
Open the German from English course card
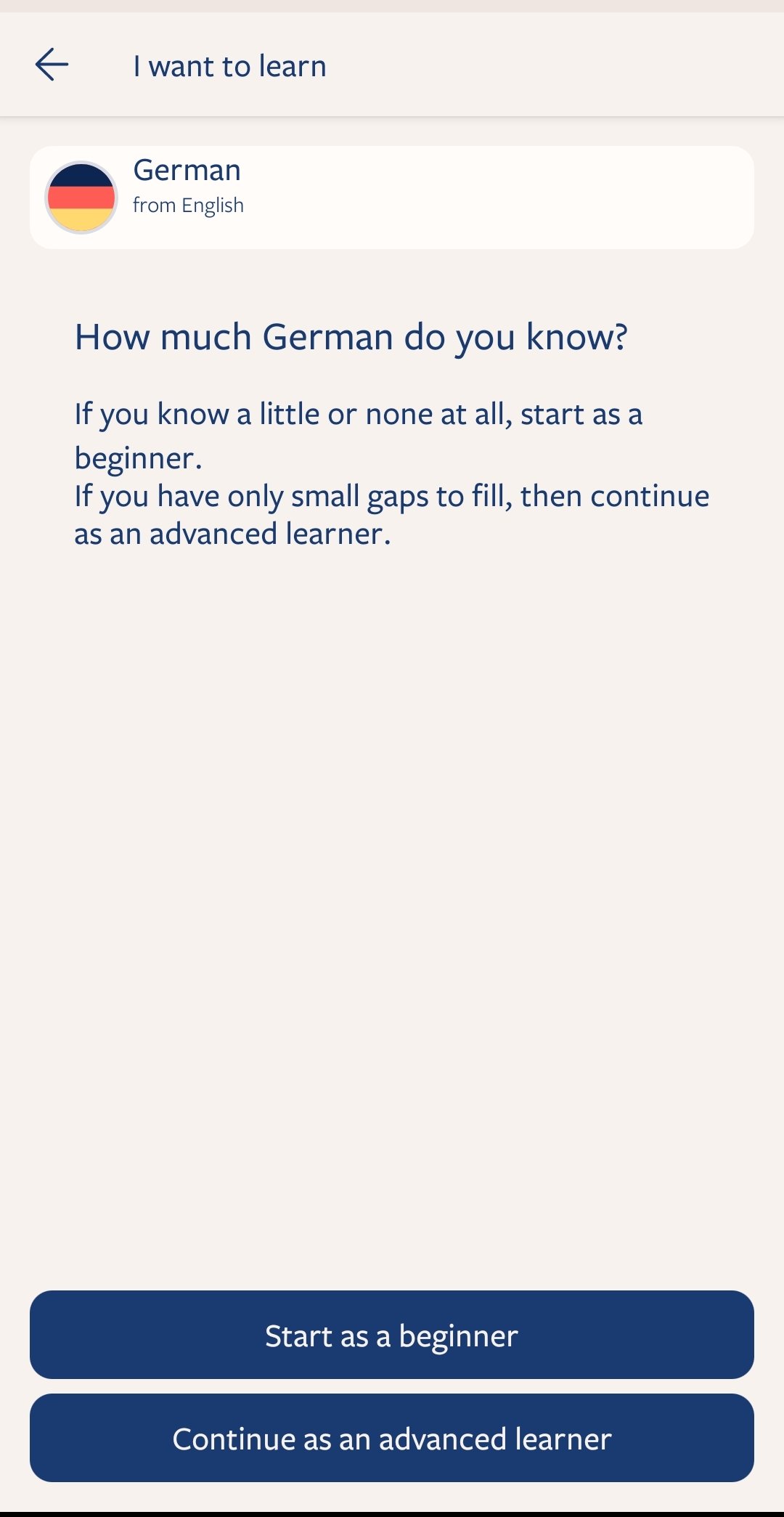click(x=392, y=198)
